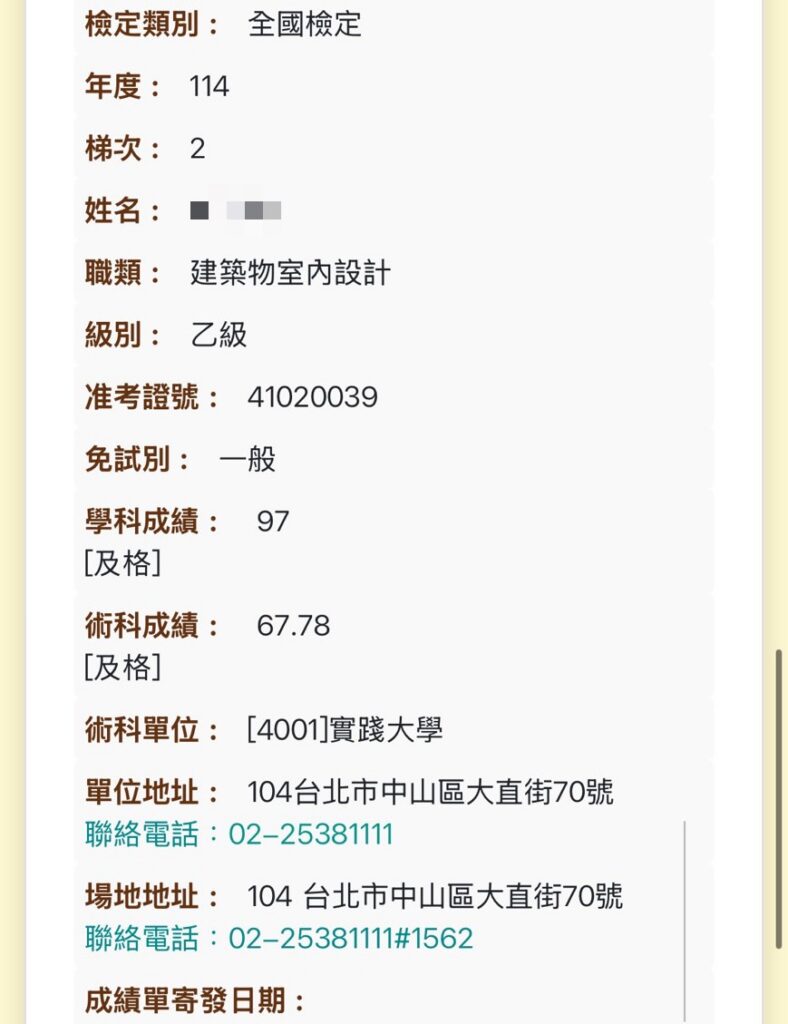788x1024 pixels.
Task: Call venue phone number 02-25381111#1562
Action: (350, 938)
